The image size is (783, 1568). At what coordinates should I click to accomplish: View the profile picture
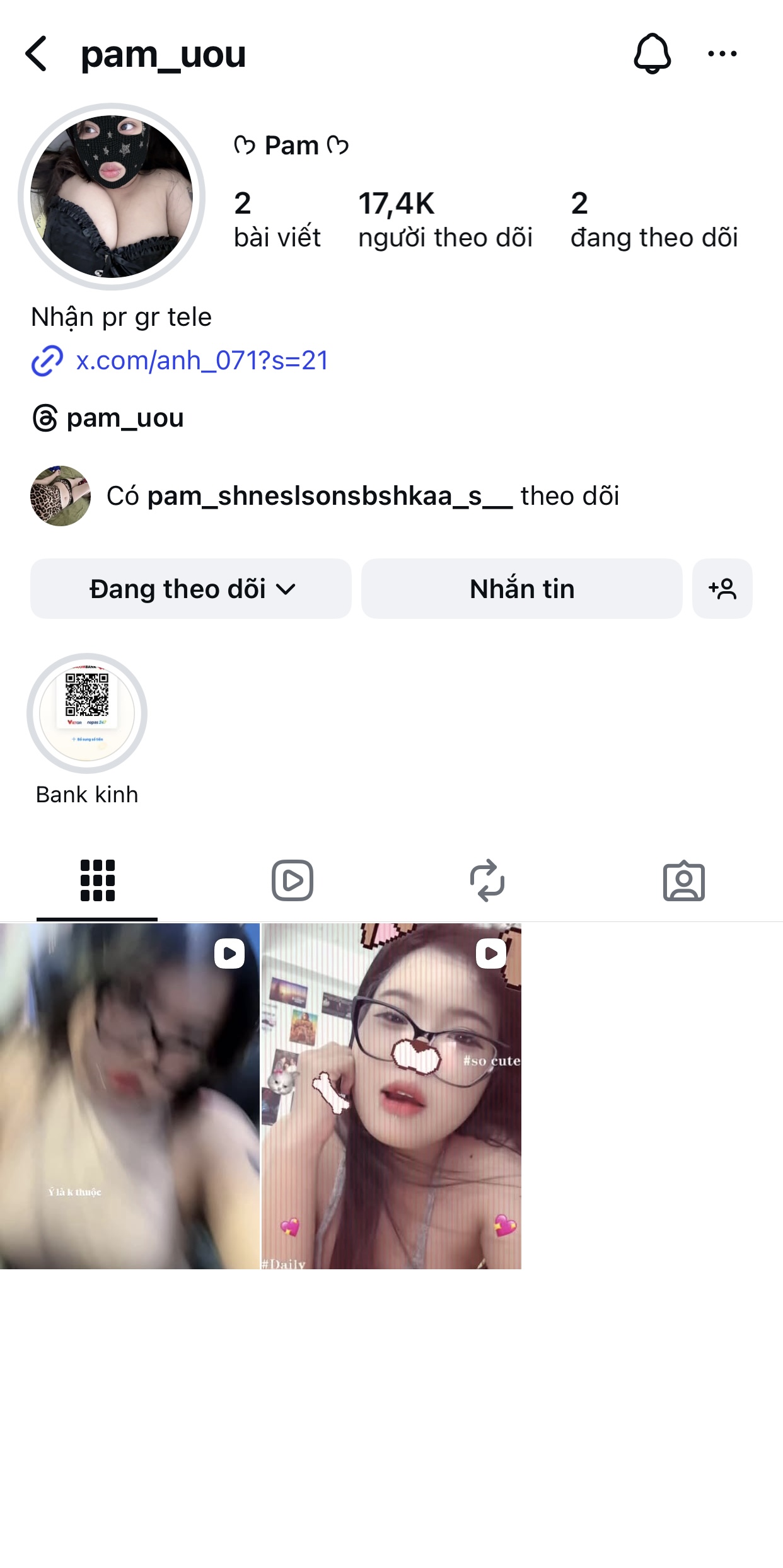[x=112, y=197]
